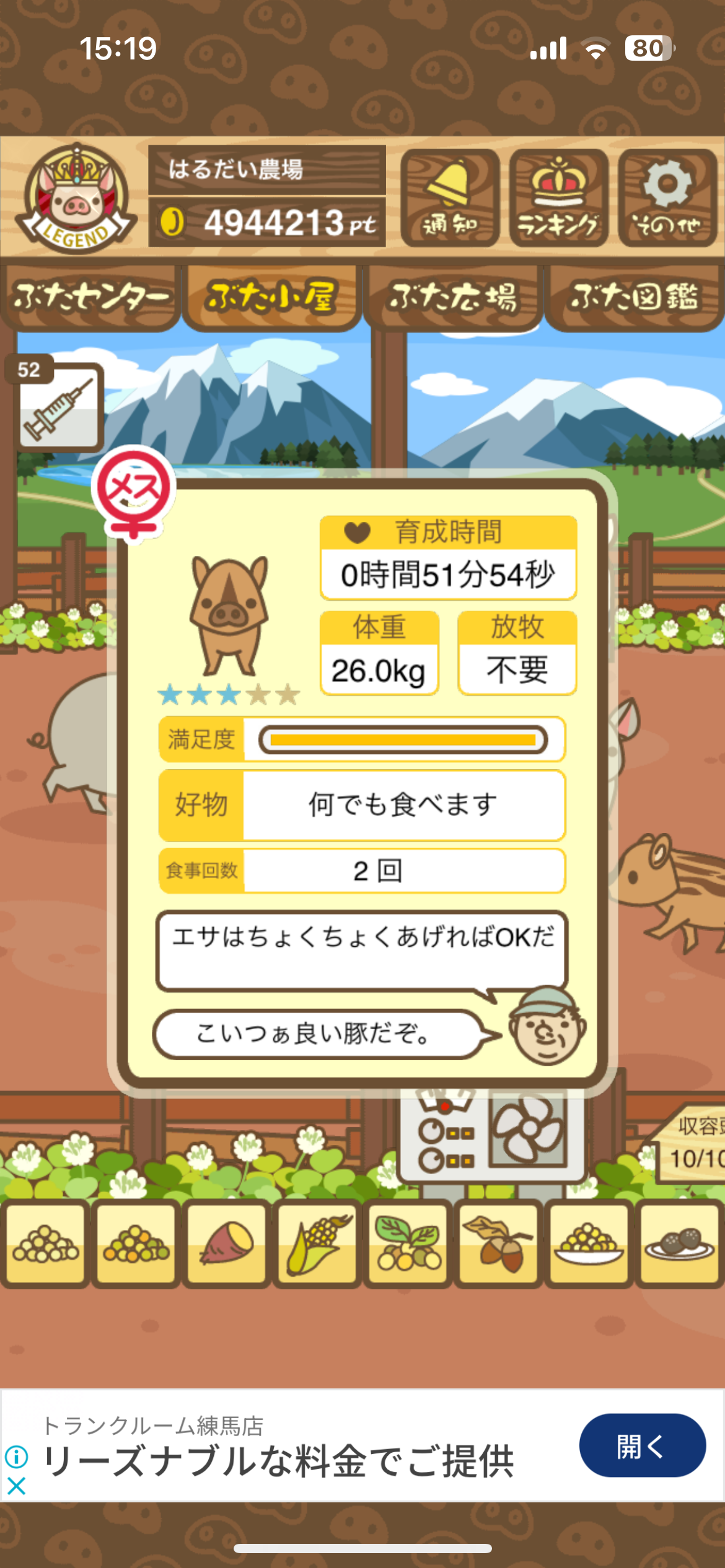The height and width of the screenshot is (1568, 725).
Task: Switch to the ぶた図鑑 tab
Action: point(634,297)
